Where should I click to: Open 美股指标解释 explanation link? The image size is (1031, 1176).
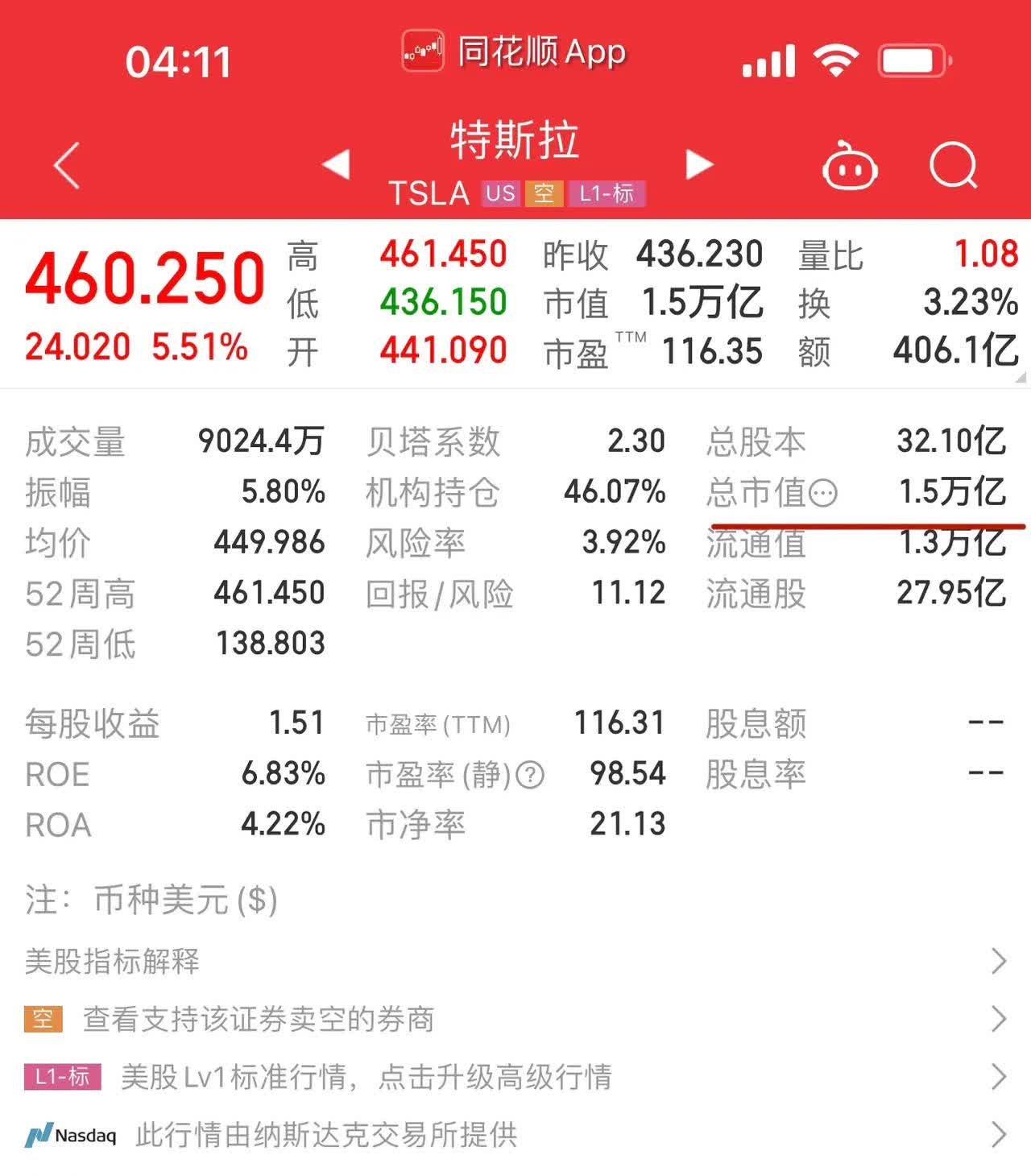point(110,961)
